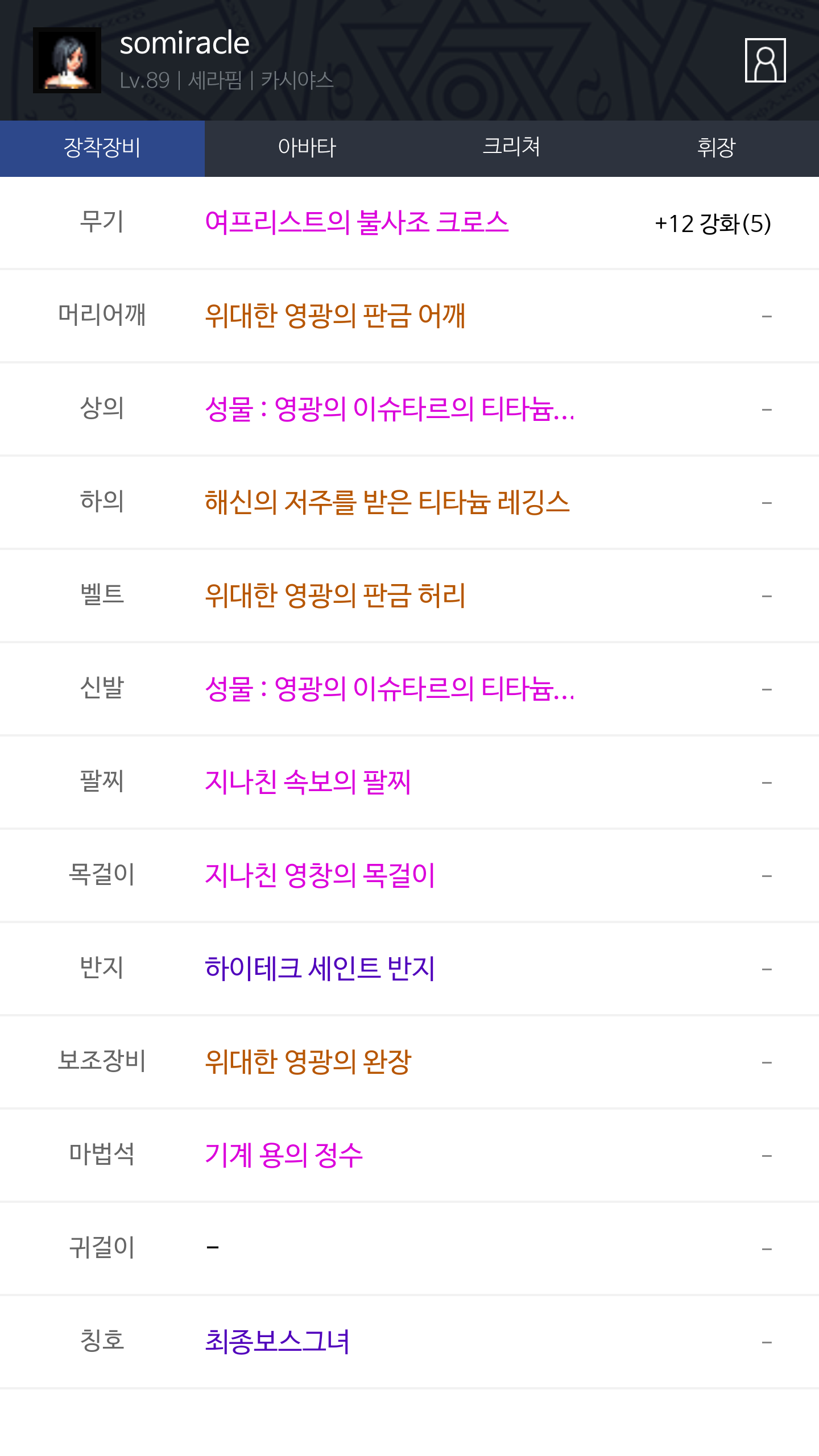Select the 장착장비 tab
Screen dimensions: 819x1456
[102, 148]
